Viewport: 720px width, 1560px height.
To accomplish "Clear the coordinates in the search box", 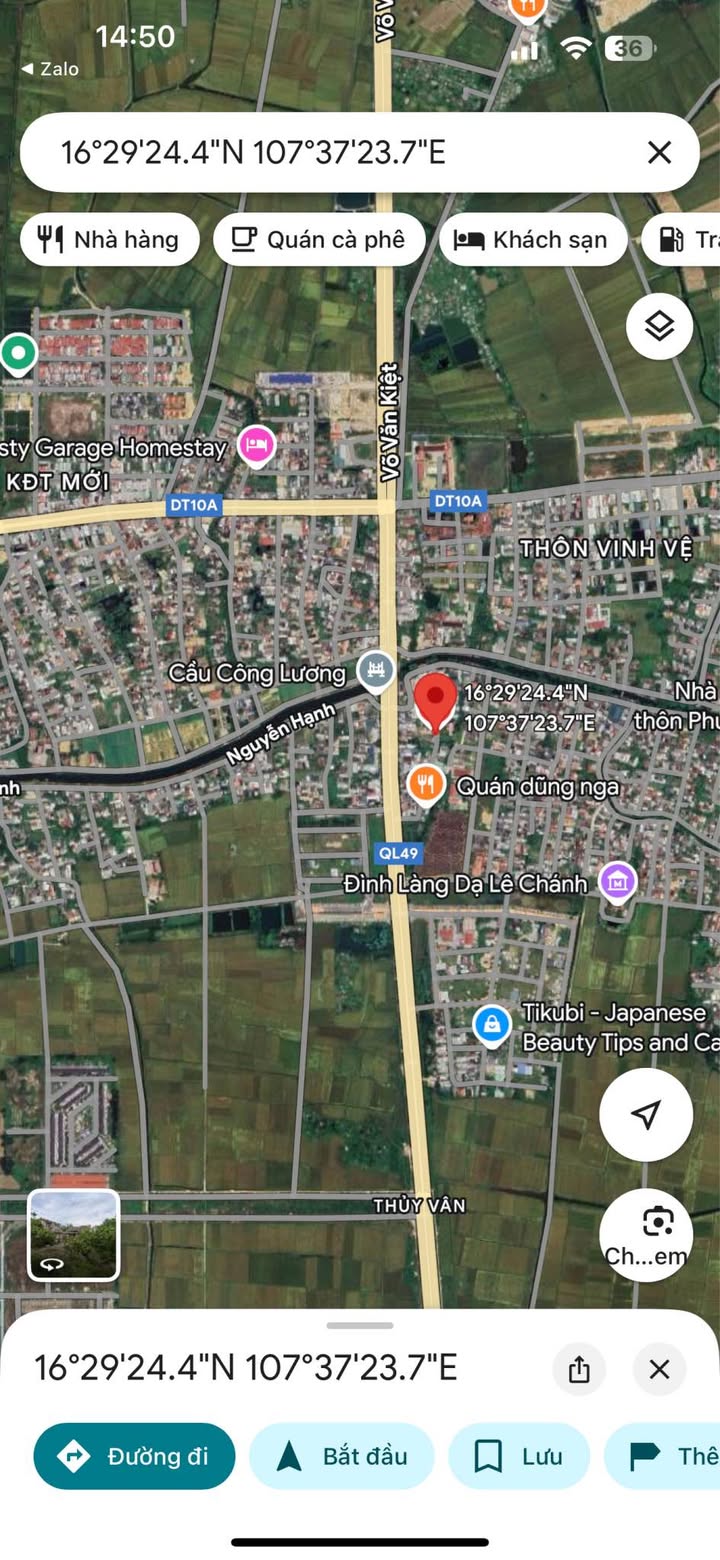I will pyautogui.click(x=659, y=152).
